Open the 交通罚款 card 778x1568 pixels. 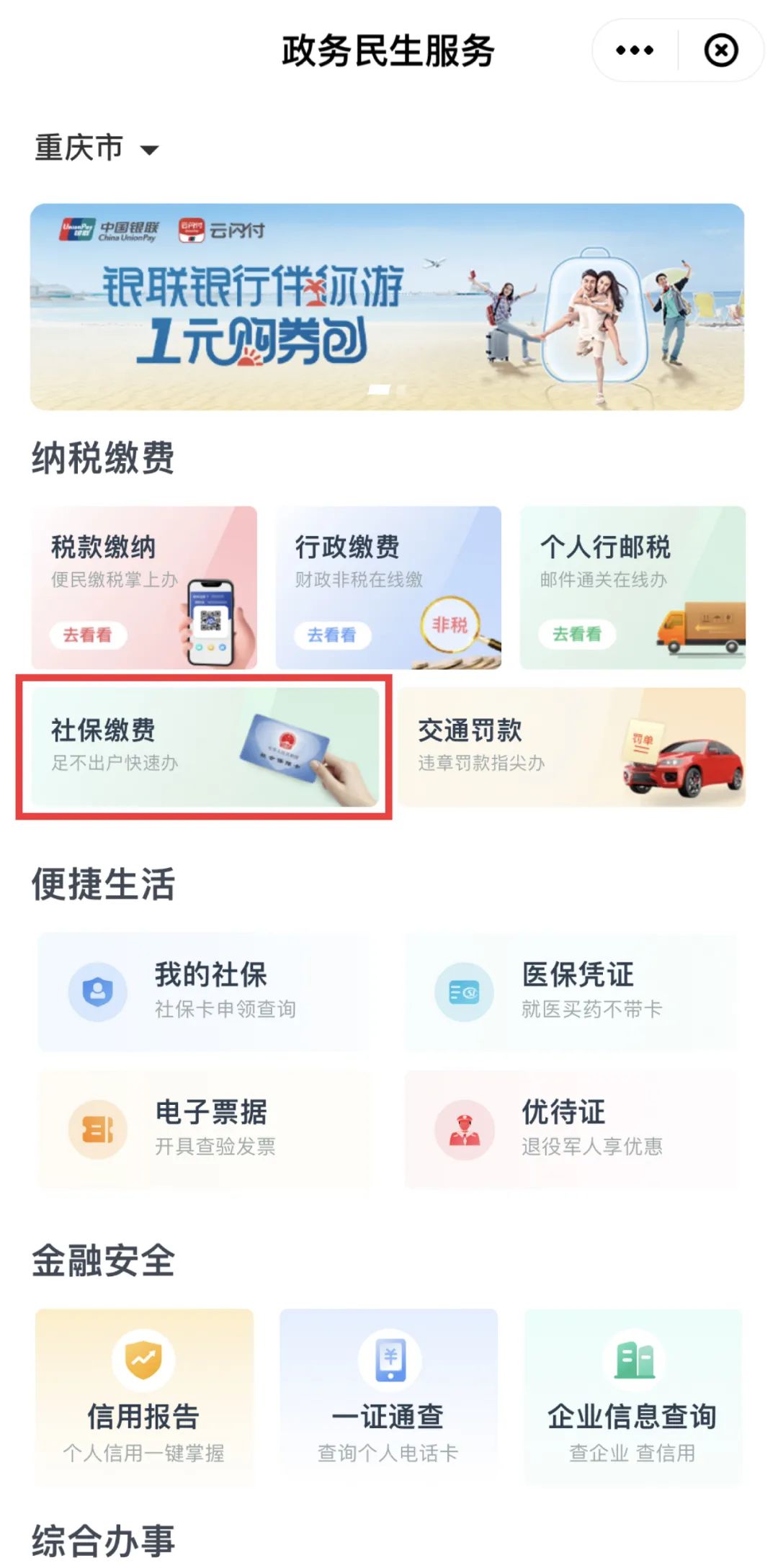pos(572,747)
